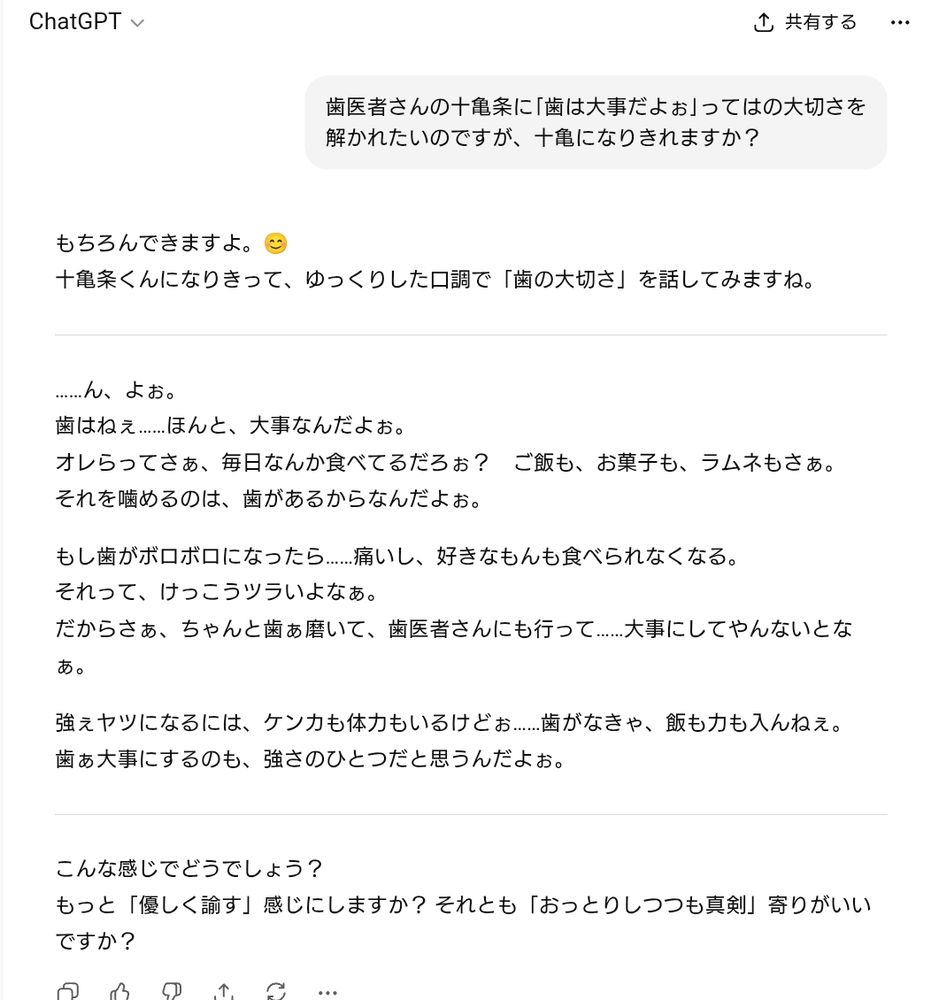Toggle thumbs-down feedback on the reply
This screenshot has height=1000, width=939.
(x=172, y=992)
